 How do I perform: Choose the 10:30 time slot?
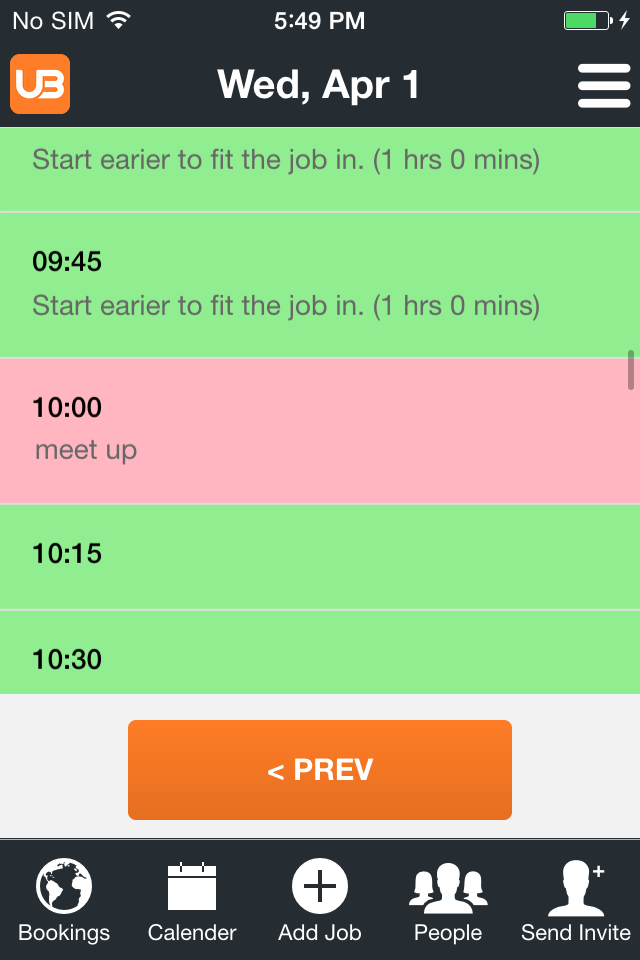coord(320,654)
